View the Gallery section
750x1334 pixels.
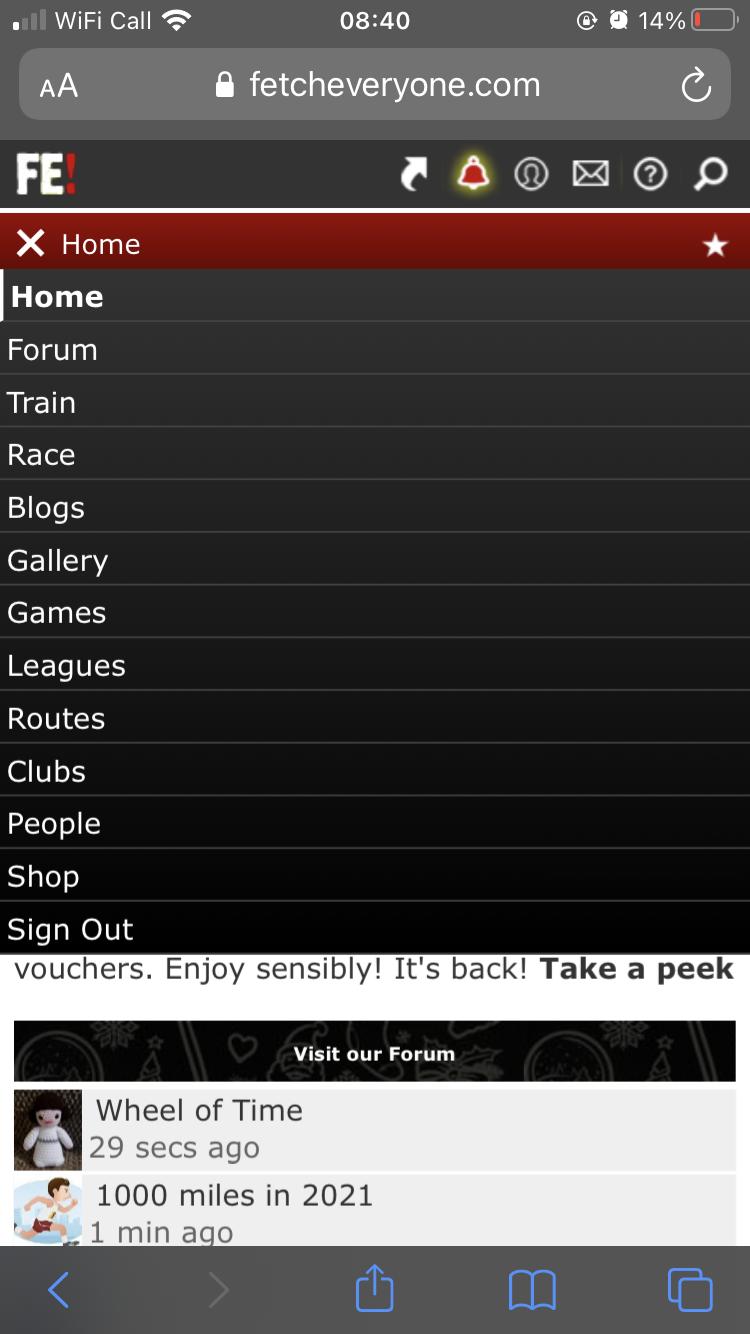[375, 560]
